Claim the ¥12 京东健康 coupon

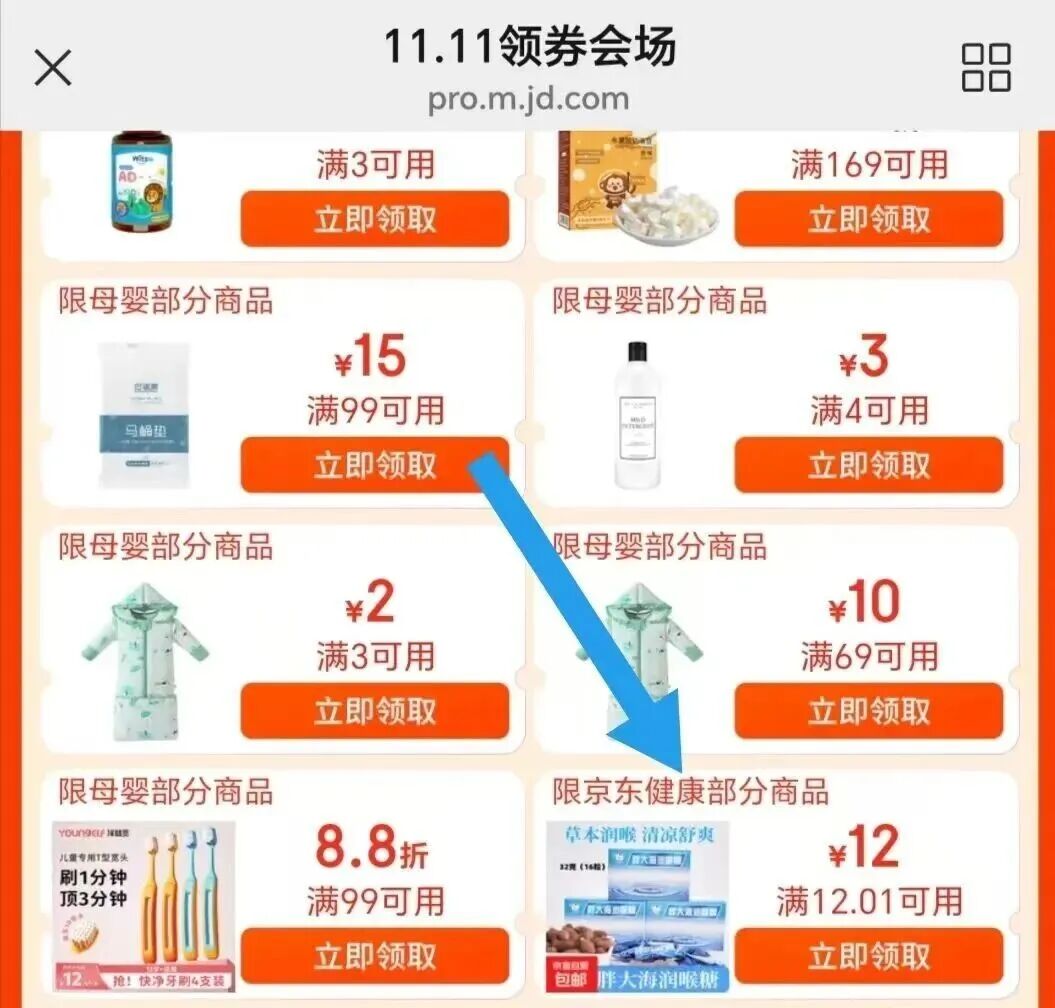click(868, 956)
